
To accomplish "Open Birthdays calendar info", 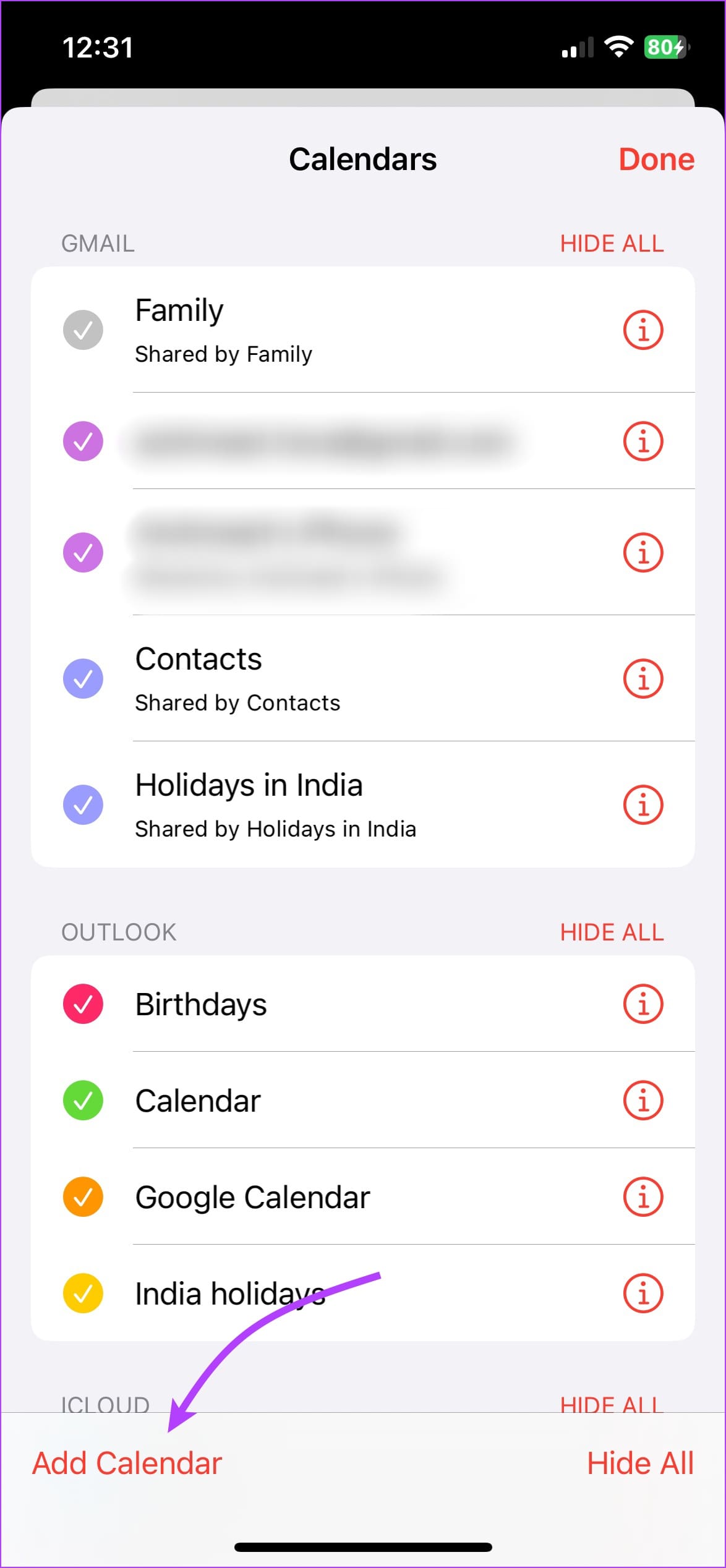I will [643, 1003].
